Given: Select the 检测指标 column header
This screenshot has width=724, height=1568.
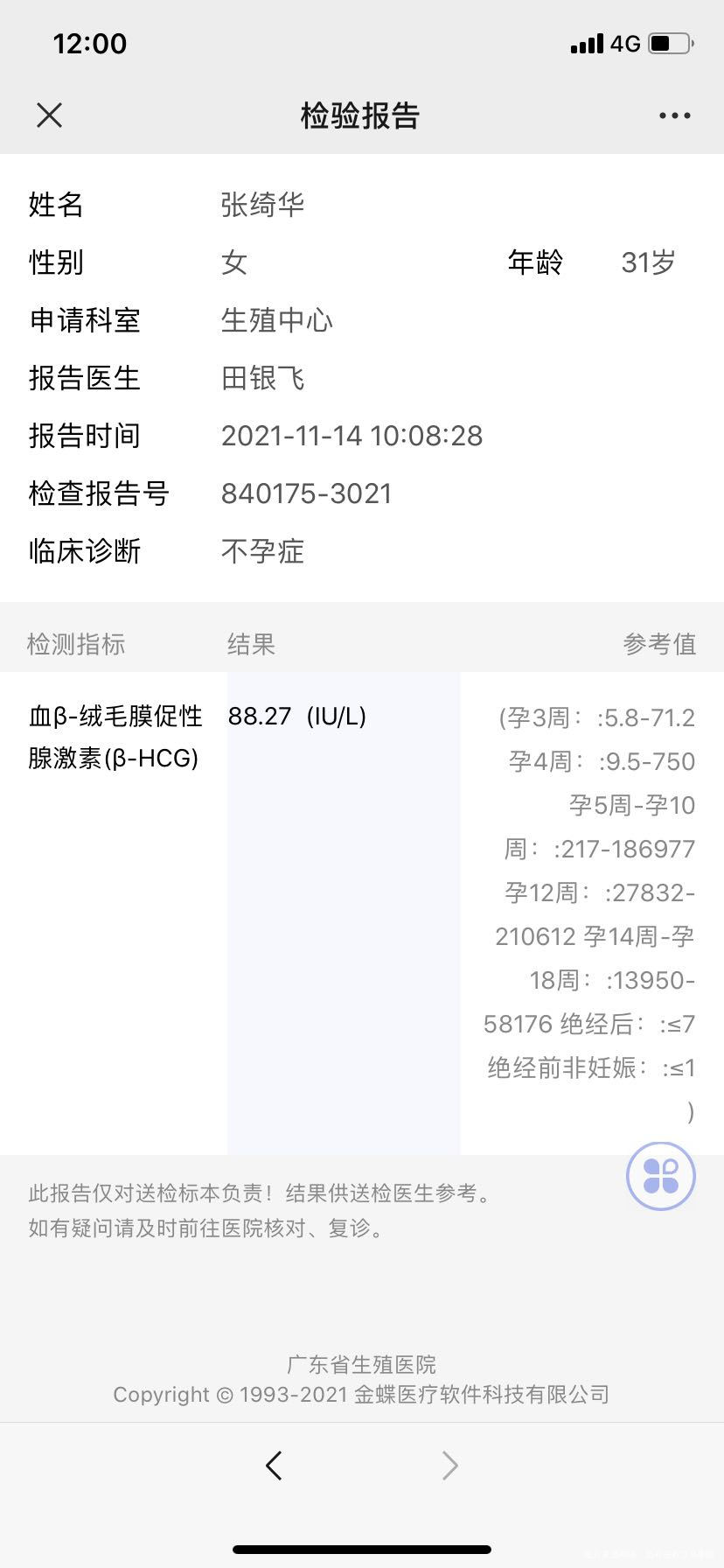Looking at the screenshot, I should [x=75, y=645].
